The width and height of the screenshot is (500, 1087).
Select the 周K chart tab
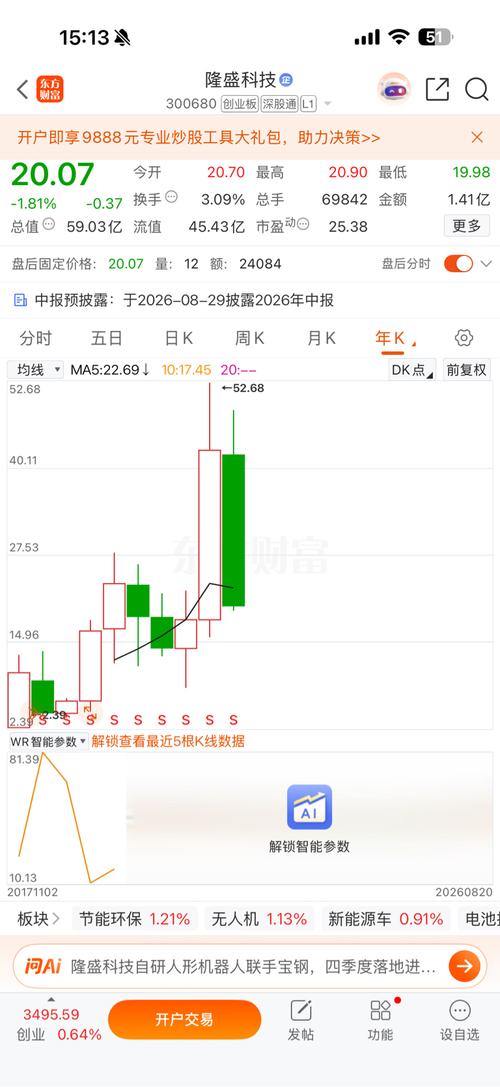click(x=250, y=338)
